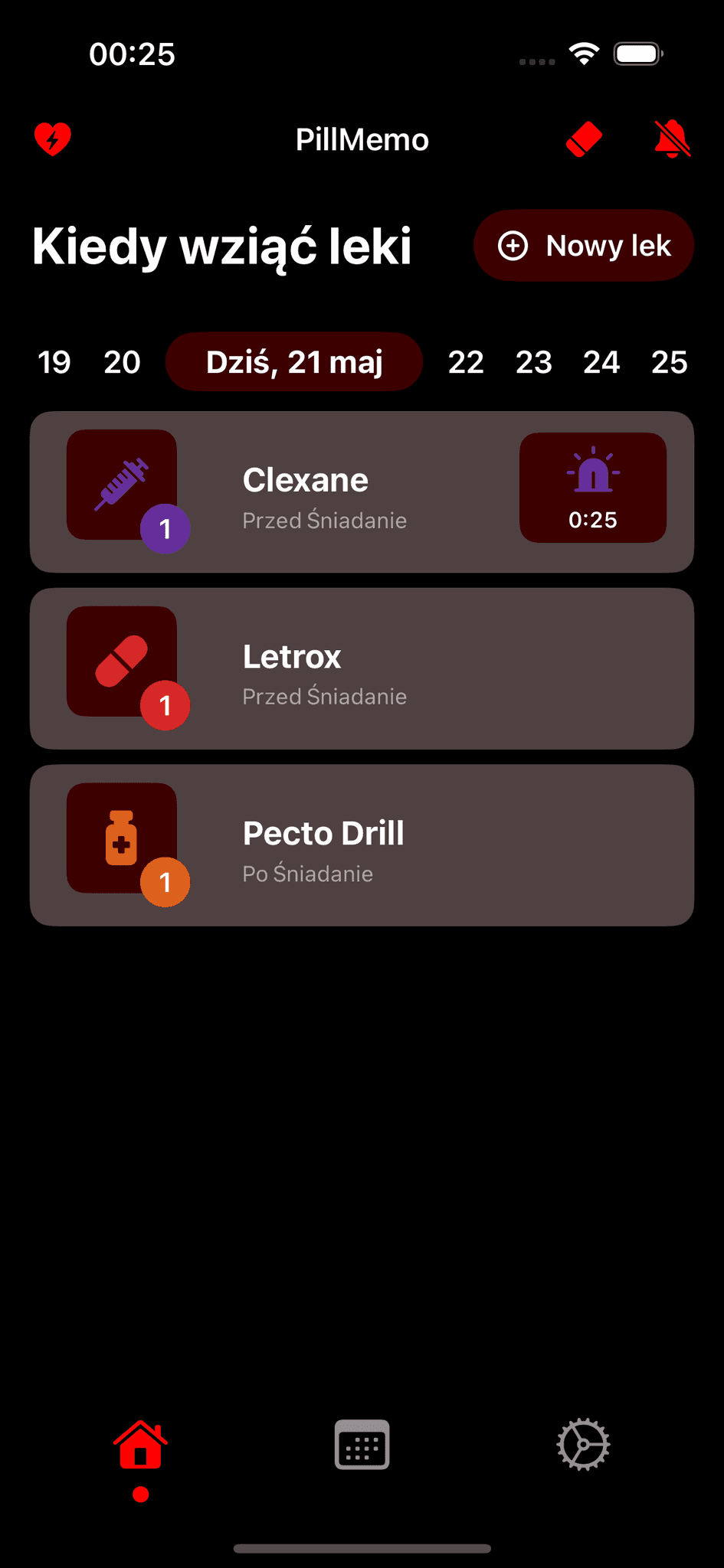Open the settings gear tab

[583, 1445]
